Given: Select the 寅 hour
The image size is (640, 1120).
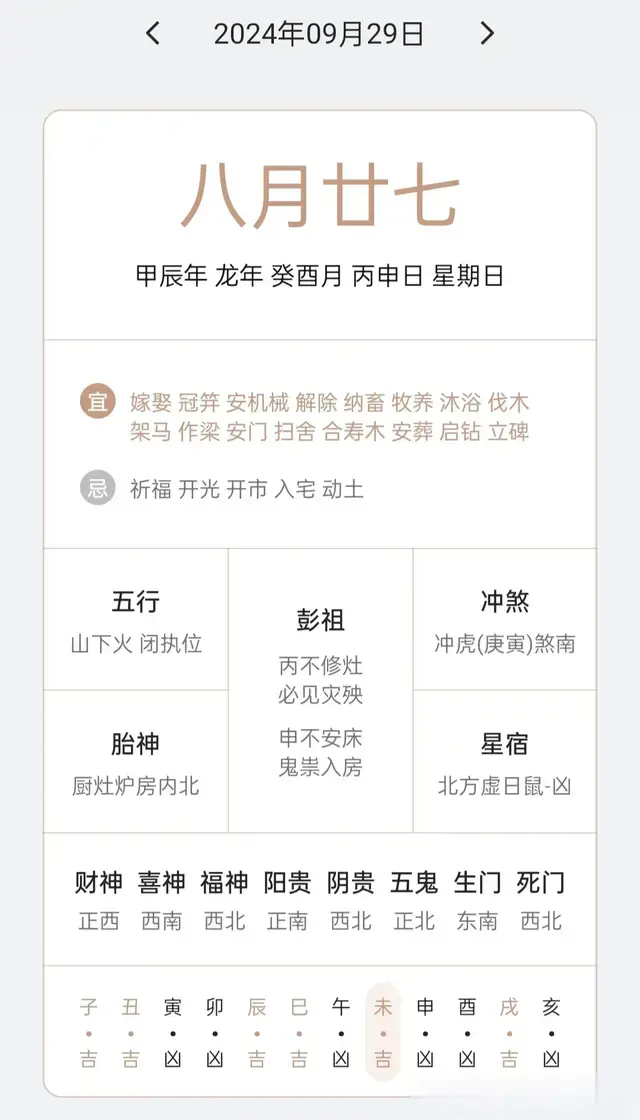Looking at the screenshot, I should point(173,1033).
